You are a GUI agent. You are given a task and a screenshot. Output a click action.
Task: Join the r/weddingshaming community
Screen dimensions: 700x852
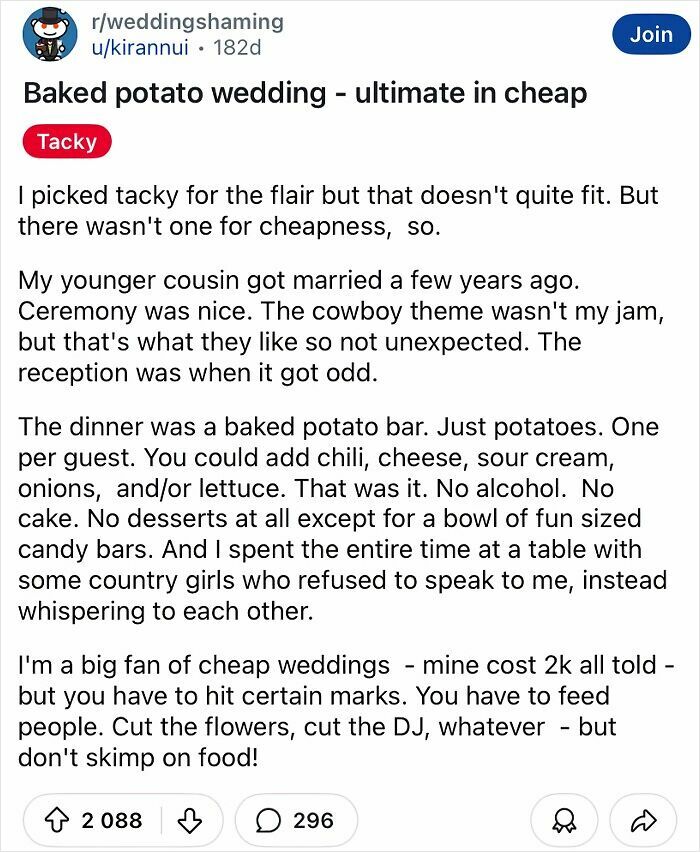[x=651, y=35]
